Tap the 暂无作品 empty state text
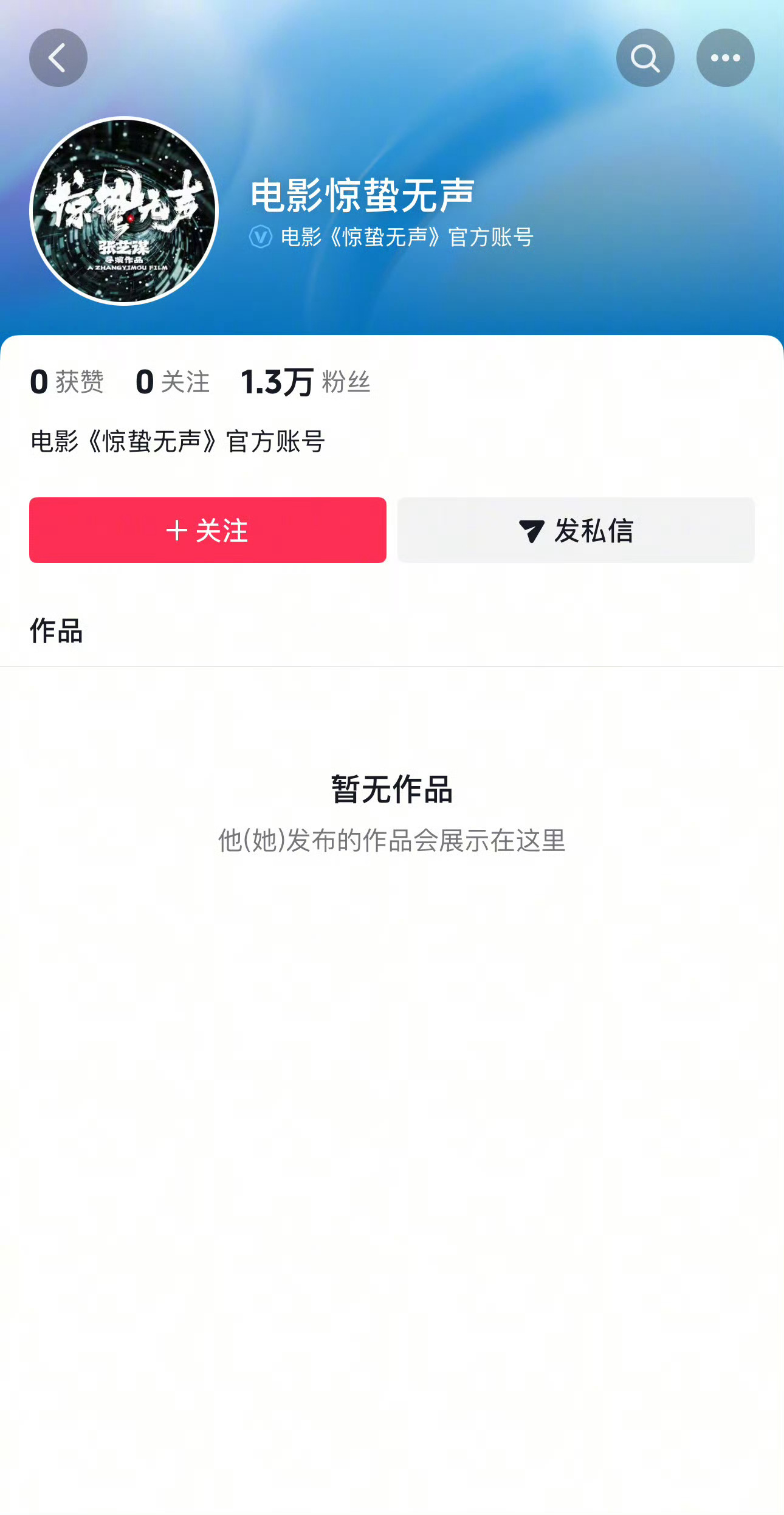This screenshot has width=784, height=1515. tap(392, 789)
